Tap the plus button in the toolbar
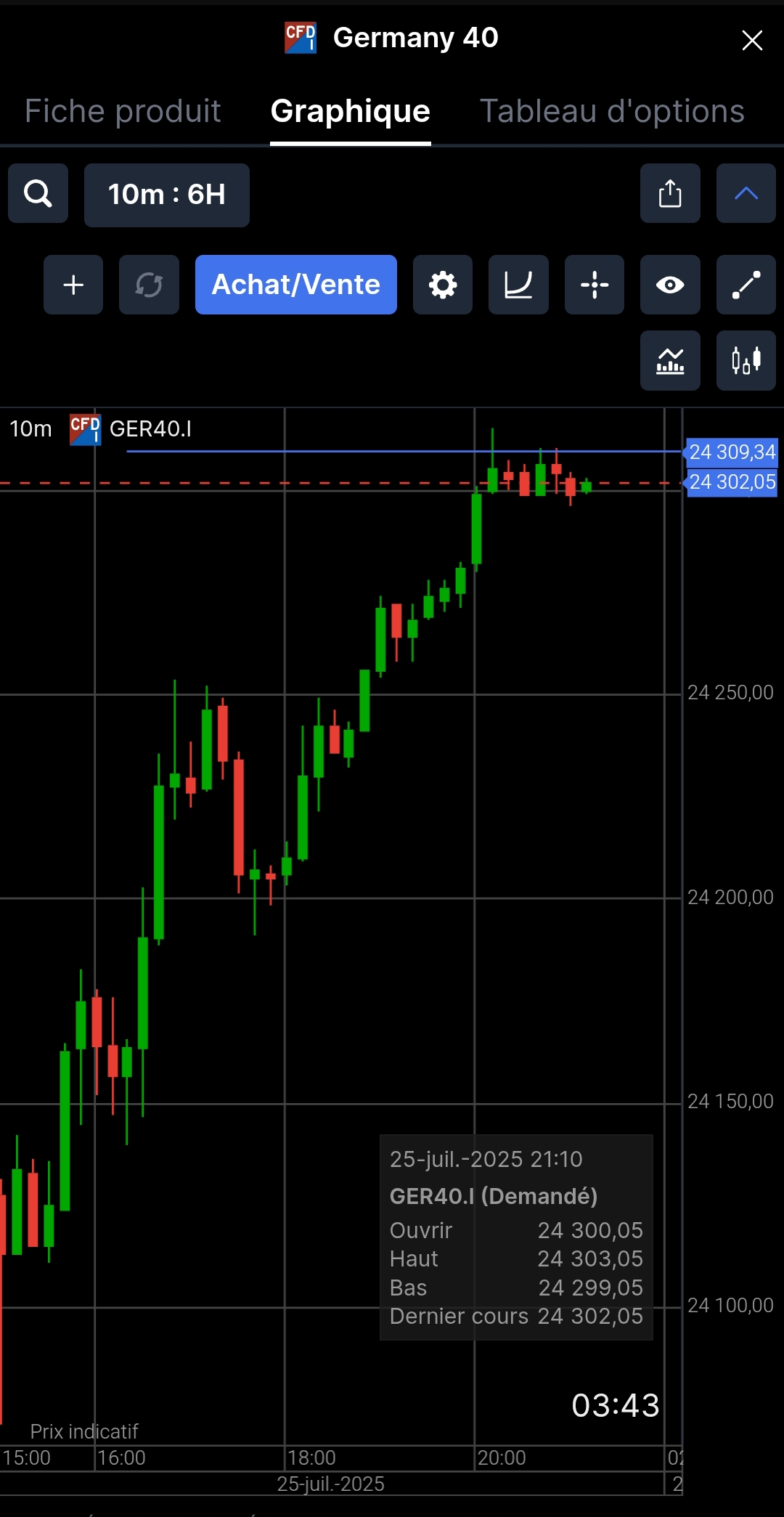This screenshot has height=1517, width=784. tap(73, 285)
